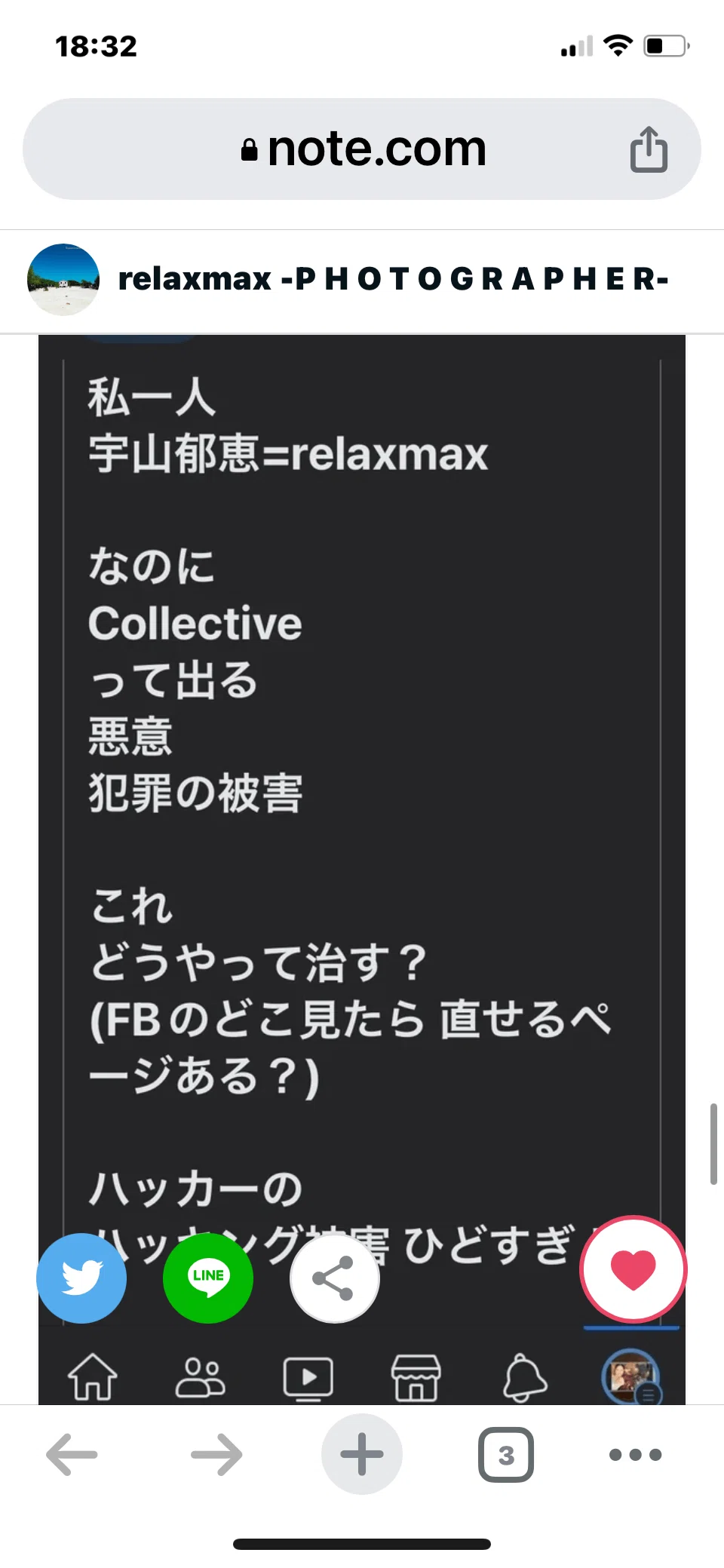Tap the note.com address bar

(362, 149)
